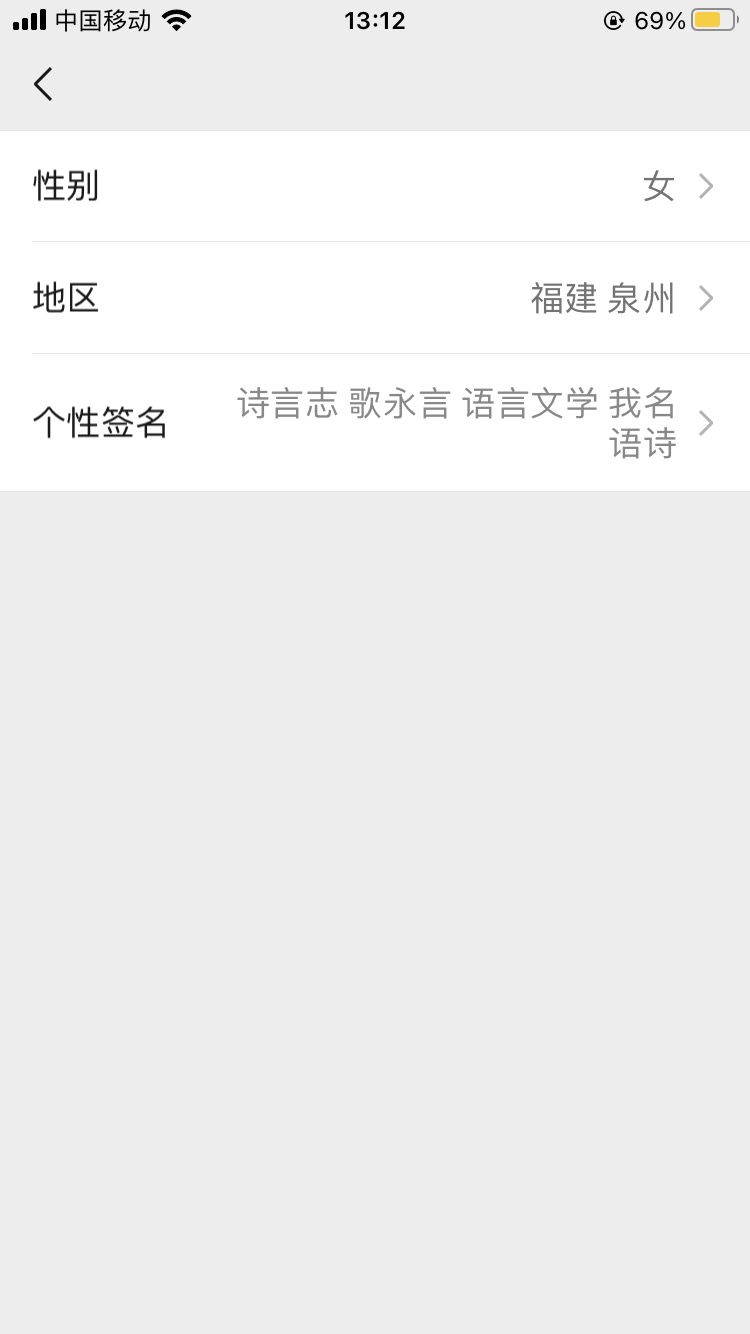Image resolution: width=750 pixels, height=1334 pixels.
Task: Edit the 个性签名 signature
Action: 375,423
